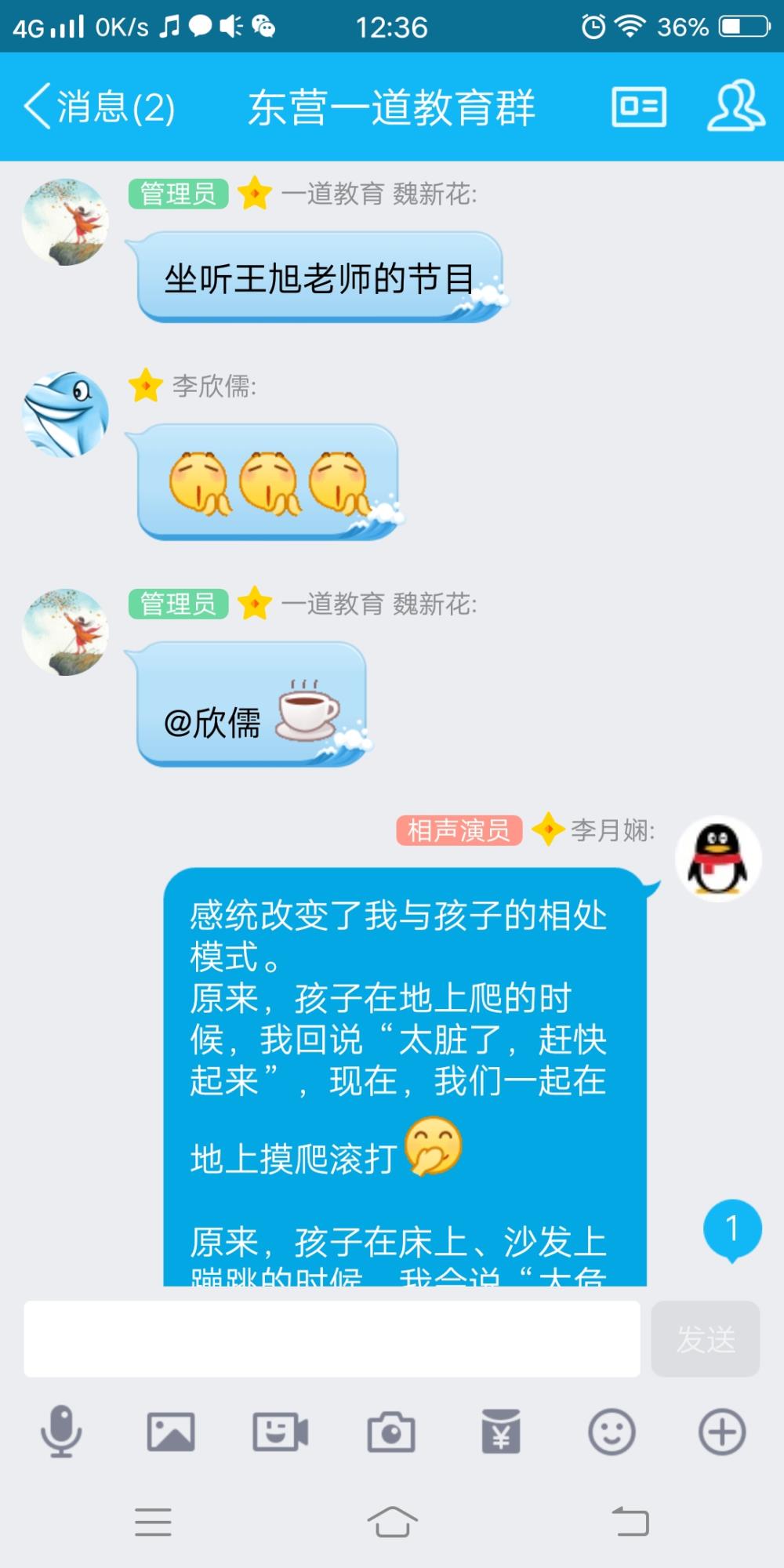
Task: Open the emoji smiley panel
Action: point(612,1432)
